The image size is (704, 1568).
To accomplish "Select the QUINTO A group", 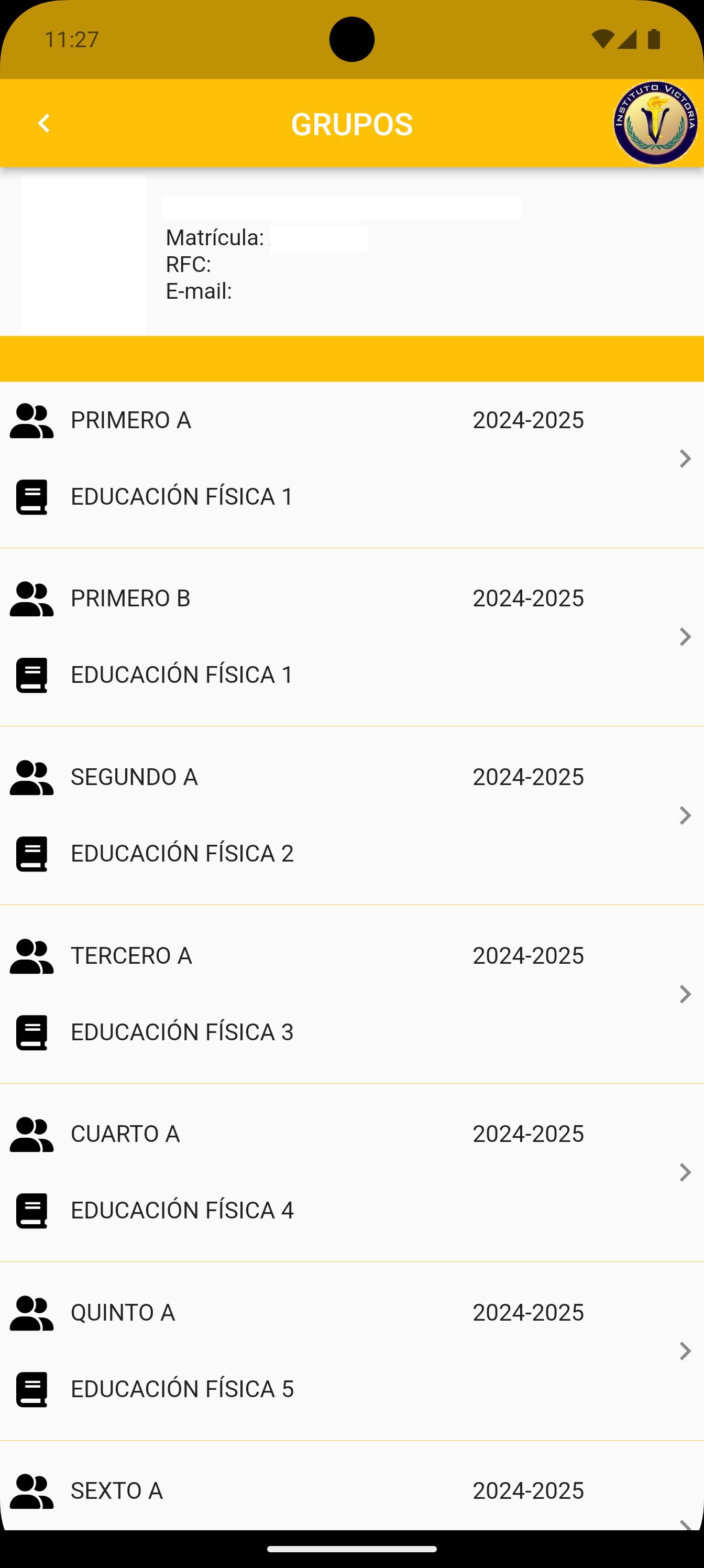I will [351, 1351].
